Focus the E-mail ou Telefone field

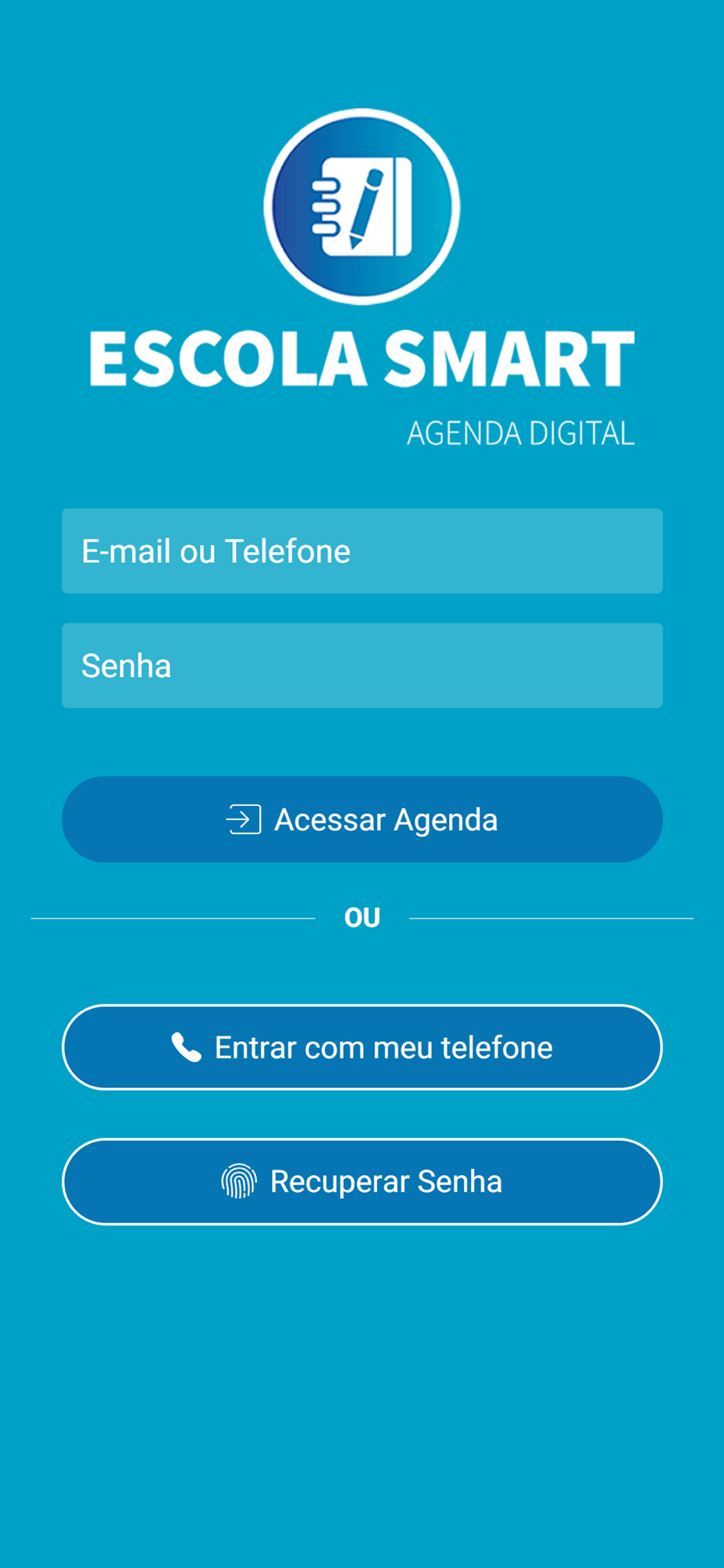click(x=362, y=551)
